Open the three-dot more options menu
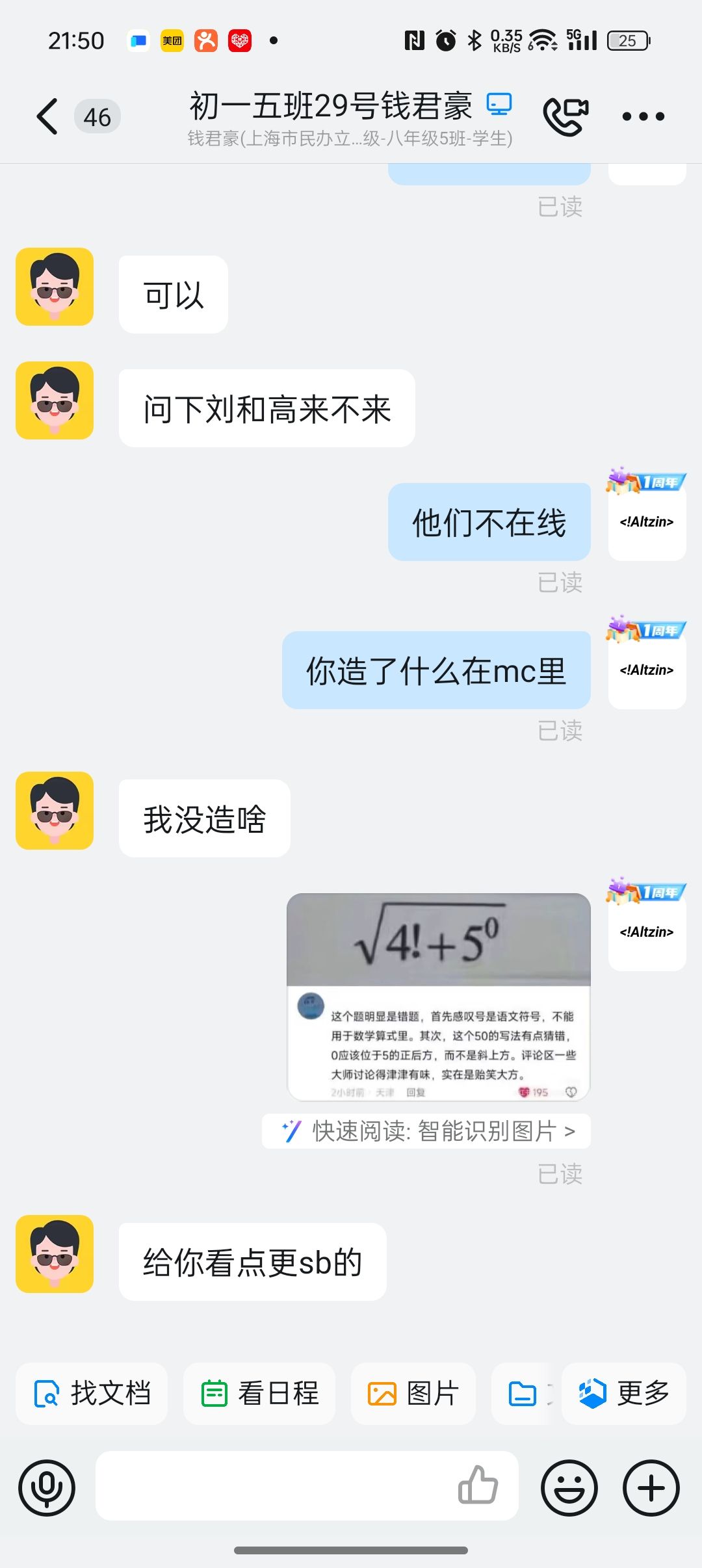This screenshot has height=1568, width=702. [643, 117]
